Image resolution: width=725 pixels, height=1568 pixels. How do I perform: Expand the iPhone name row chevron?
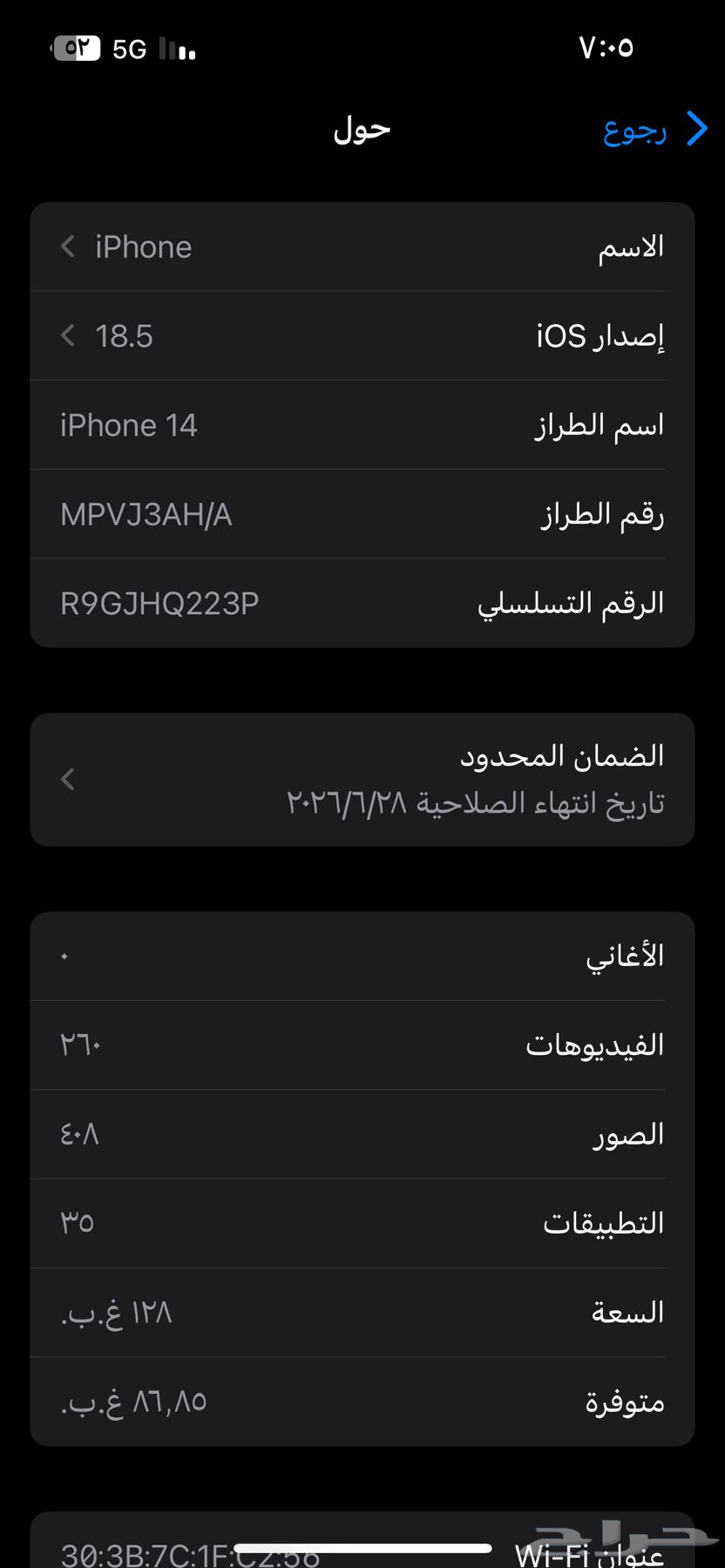click(67, 247)
